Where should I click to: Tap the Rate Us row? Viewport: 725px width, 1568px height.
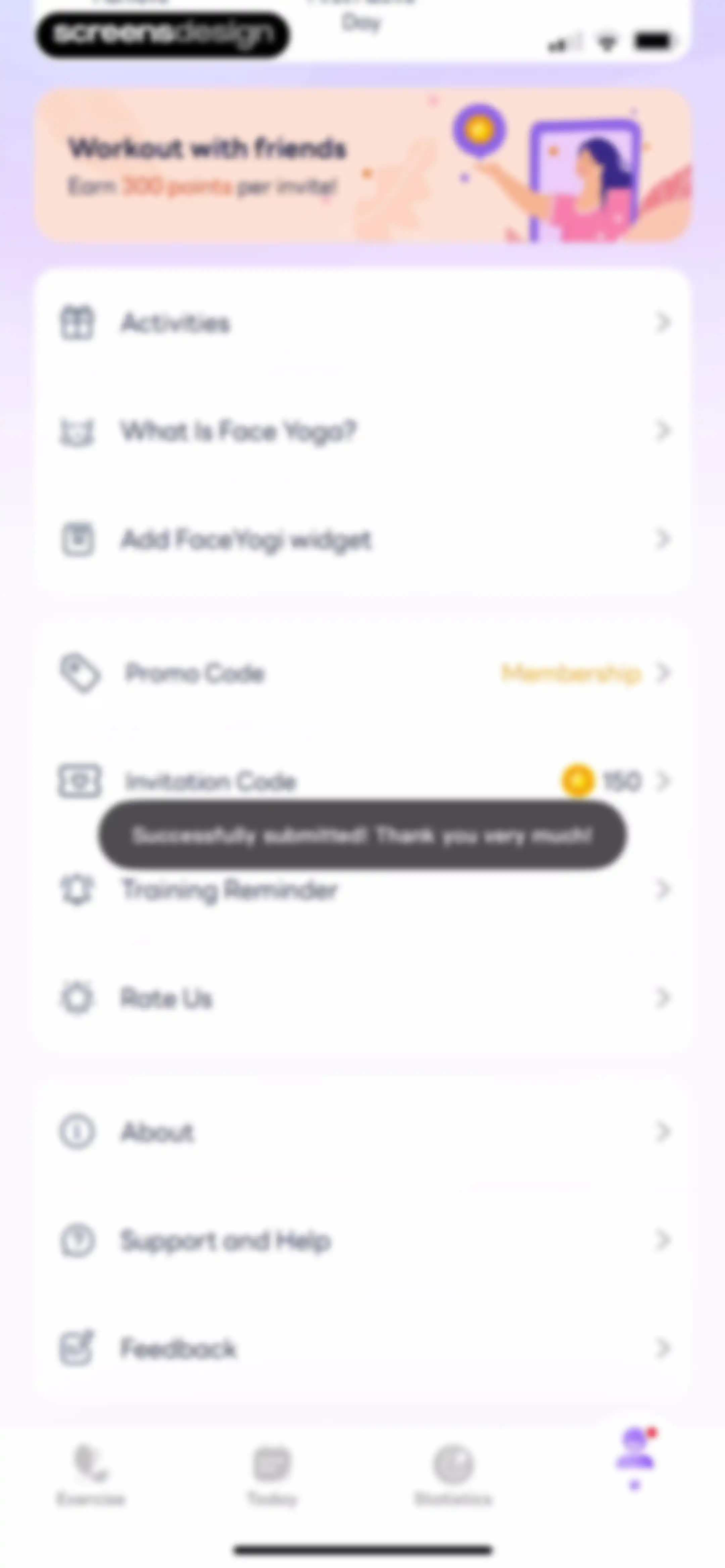pyautogui.click(x=363, y=998)
